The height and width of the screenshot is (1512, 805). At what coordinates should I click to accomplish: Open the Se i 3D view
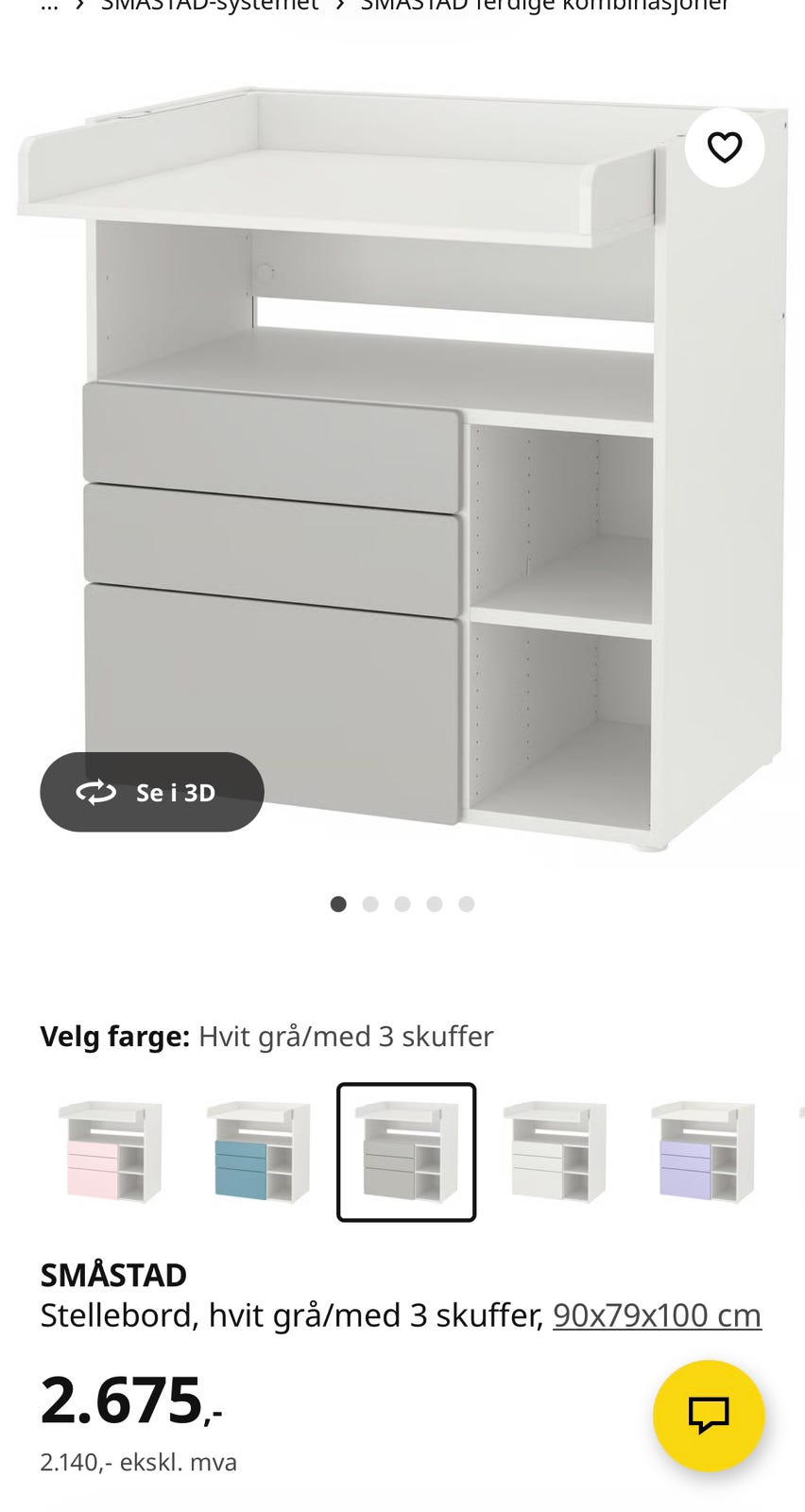click(x=151, y=793)
